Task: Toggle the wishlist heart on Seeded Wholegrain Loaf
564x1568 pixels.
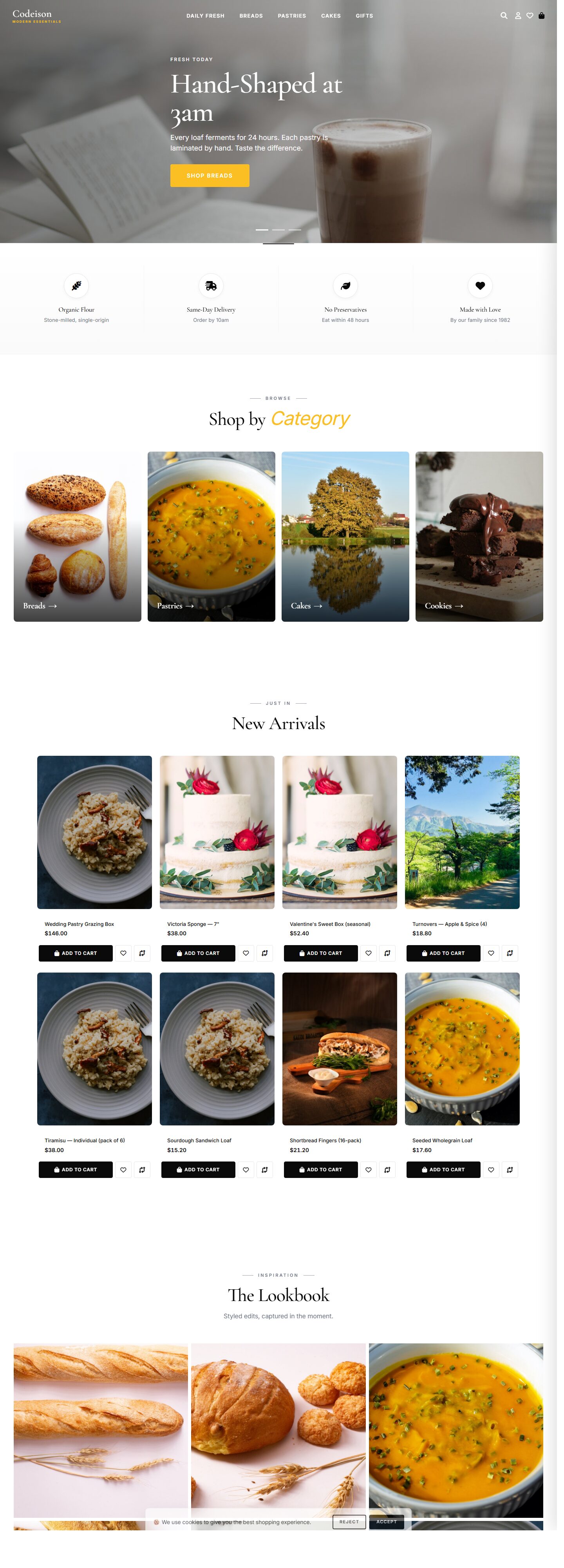Action: click(x=491, y=1169)
